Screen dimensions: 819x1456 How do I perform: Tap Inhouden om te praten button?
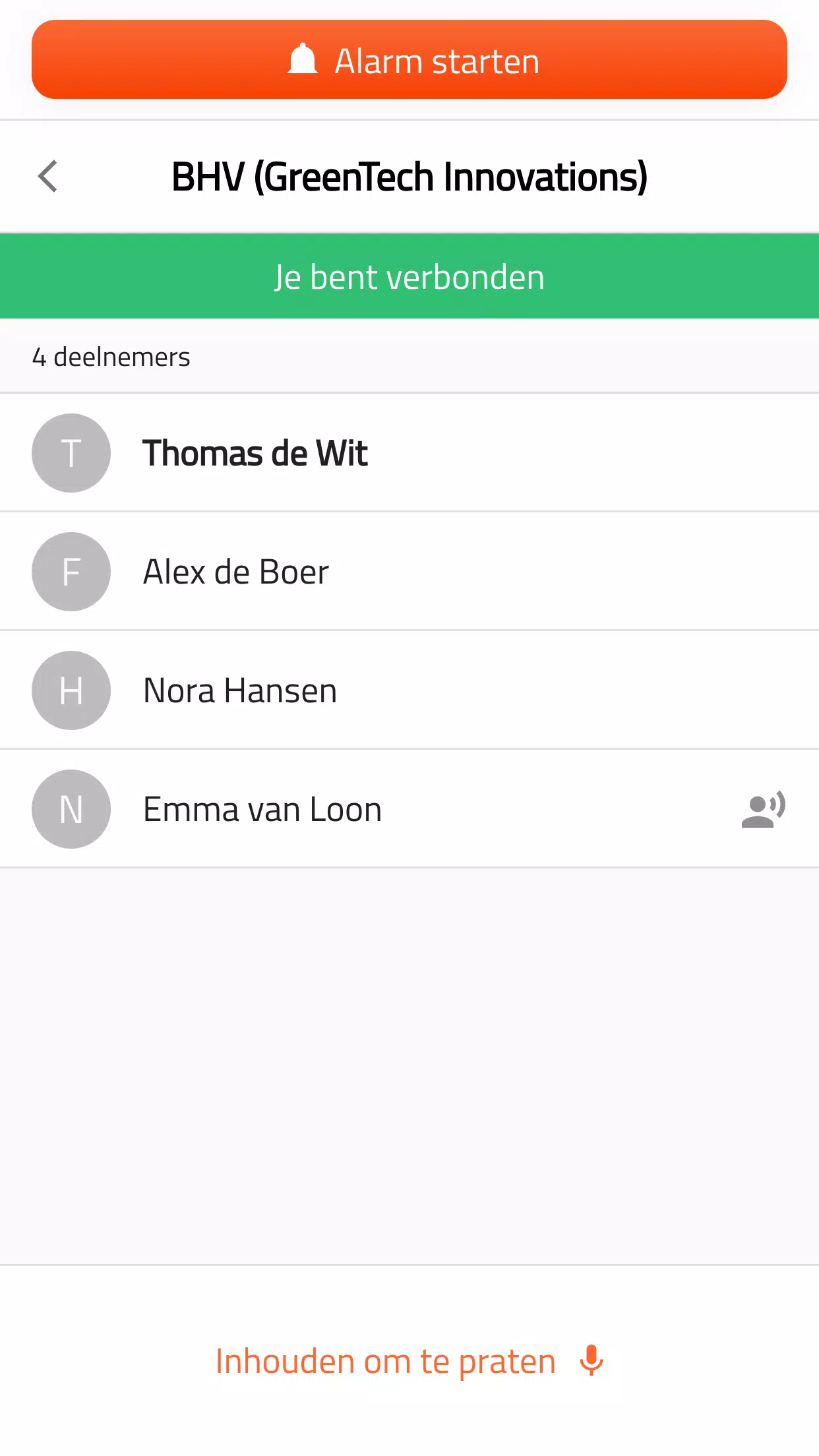pyautogui.click(x=409, y=1361)
